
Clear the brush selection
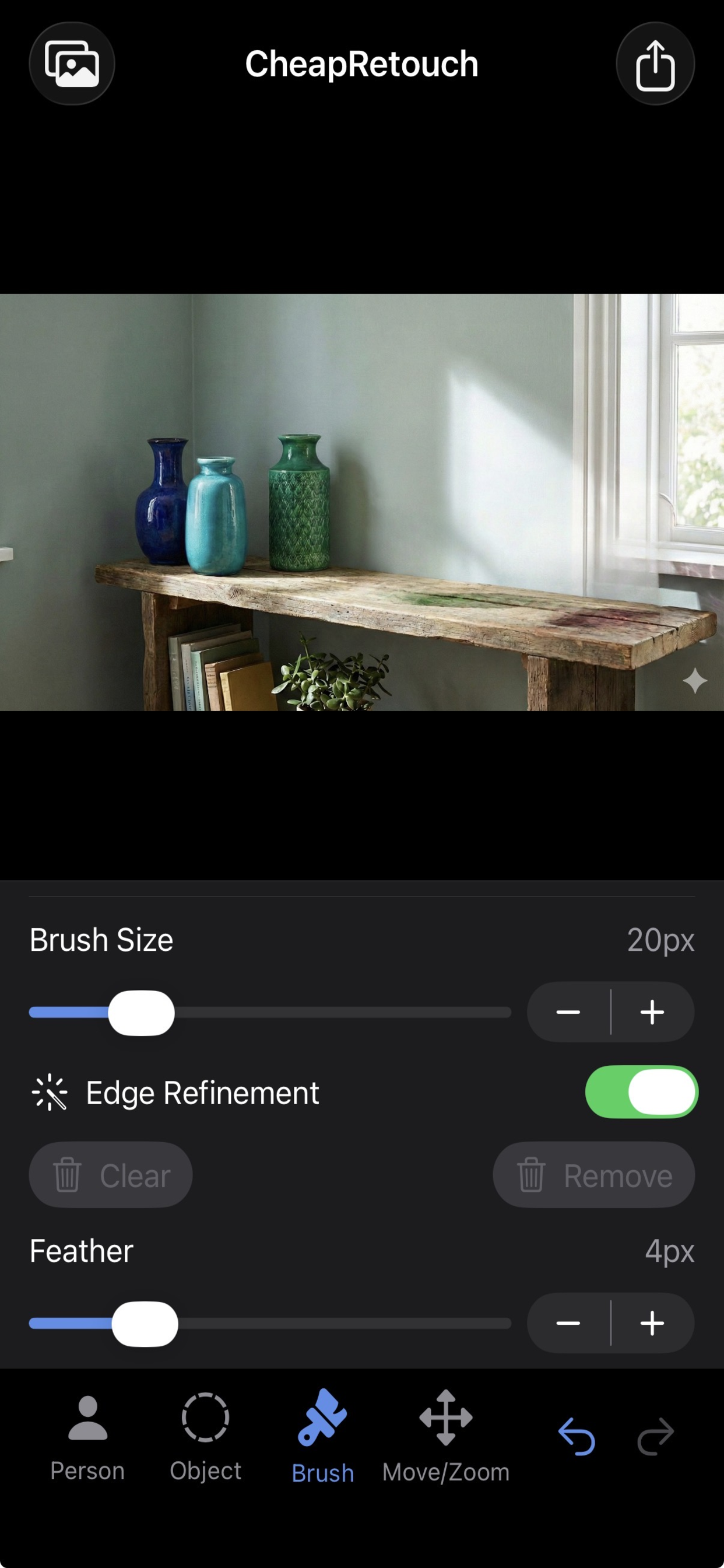tap(111, 1175)
